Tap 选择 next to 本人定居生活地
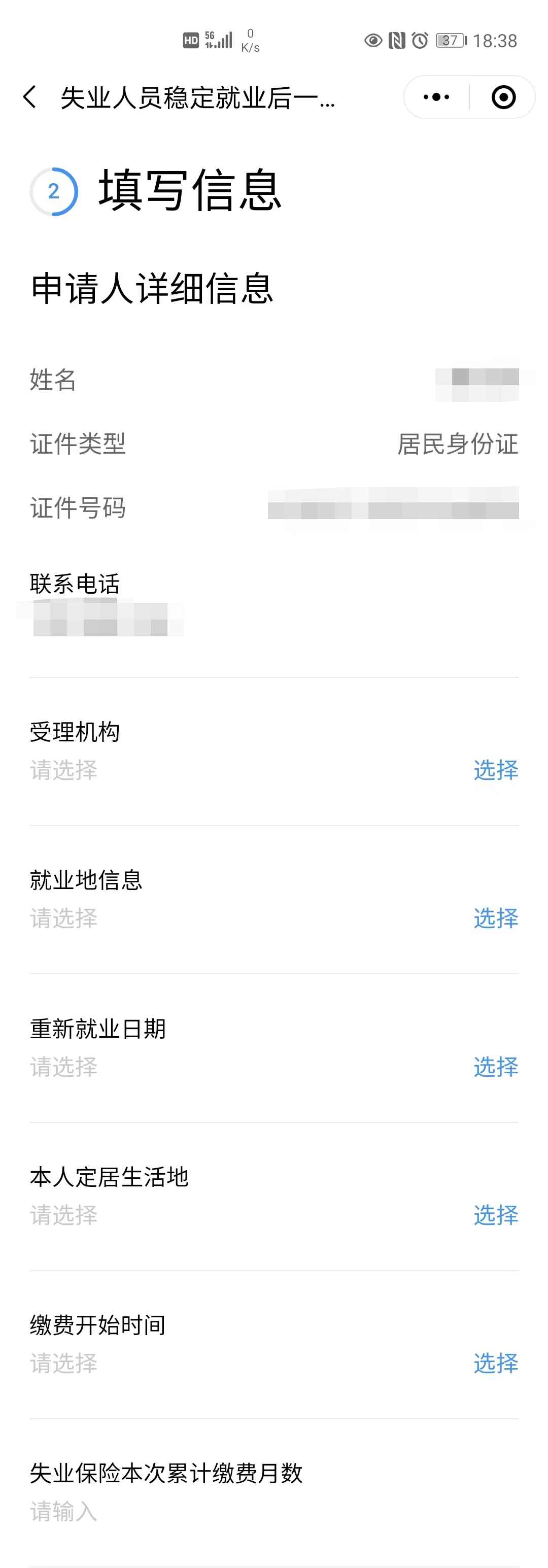 495,1215
